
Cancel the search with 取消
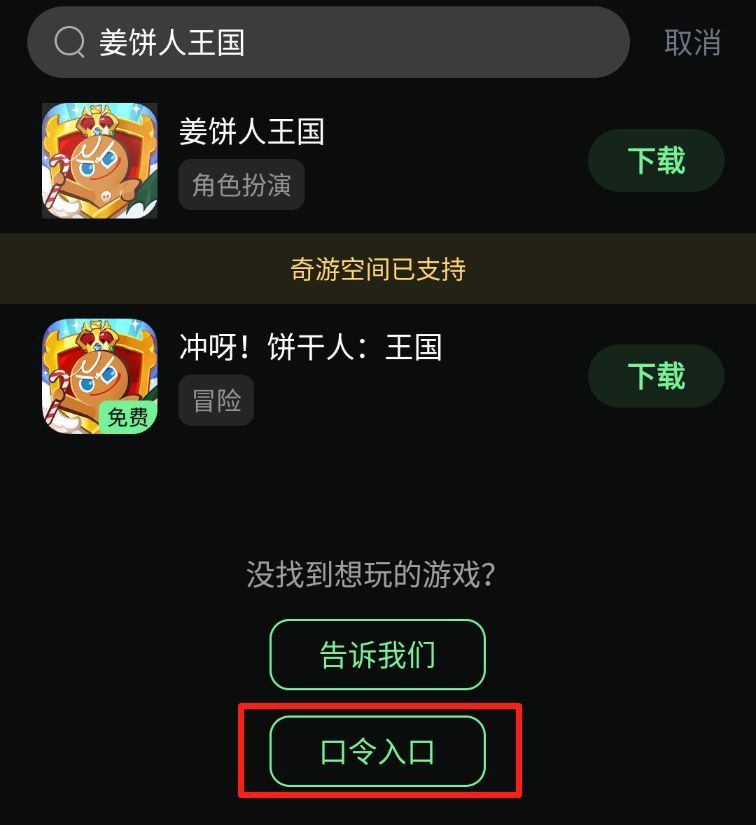point(692,42)
